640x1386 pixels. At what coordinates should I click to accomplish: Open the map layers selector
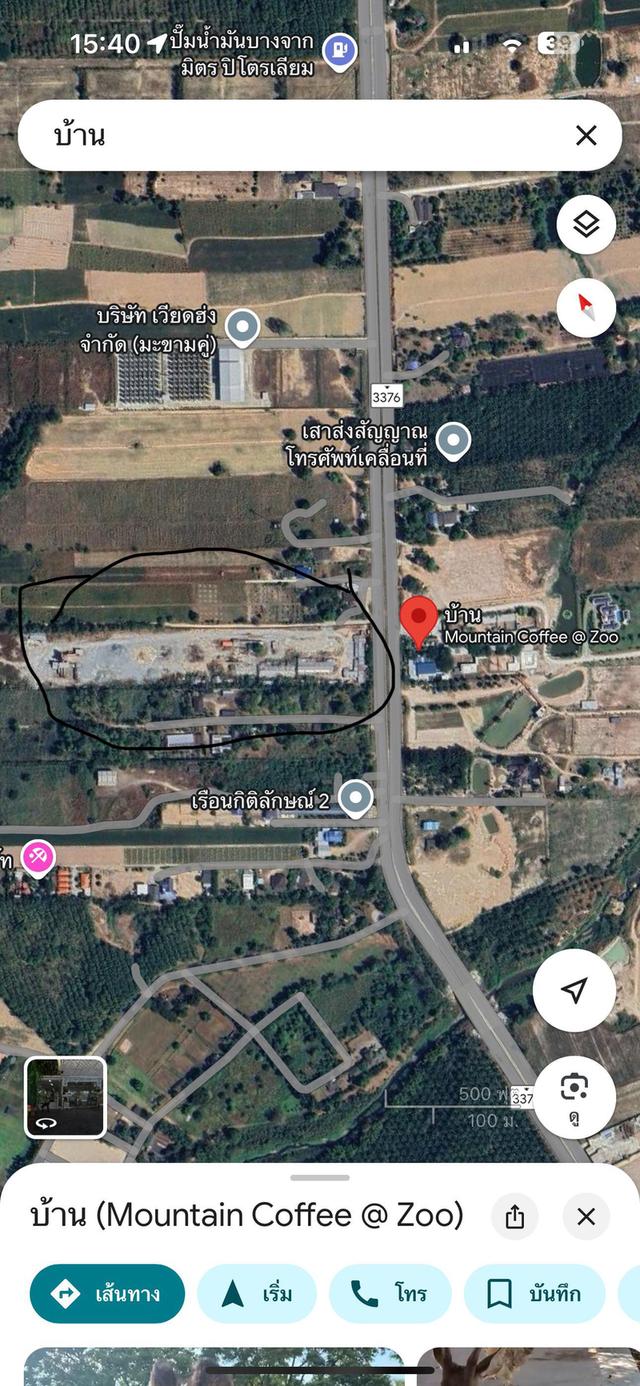[x=586, y=225]
